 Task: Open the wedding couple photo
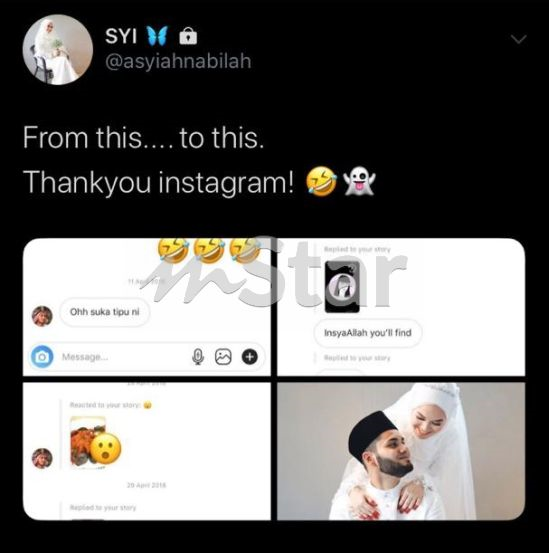[x=401, y=451]
